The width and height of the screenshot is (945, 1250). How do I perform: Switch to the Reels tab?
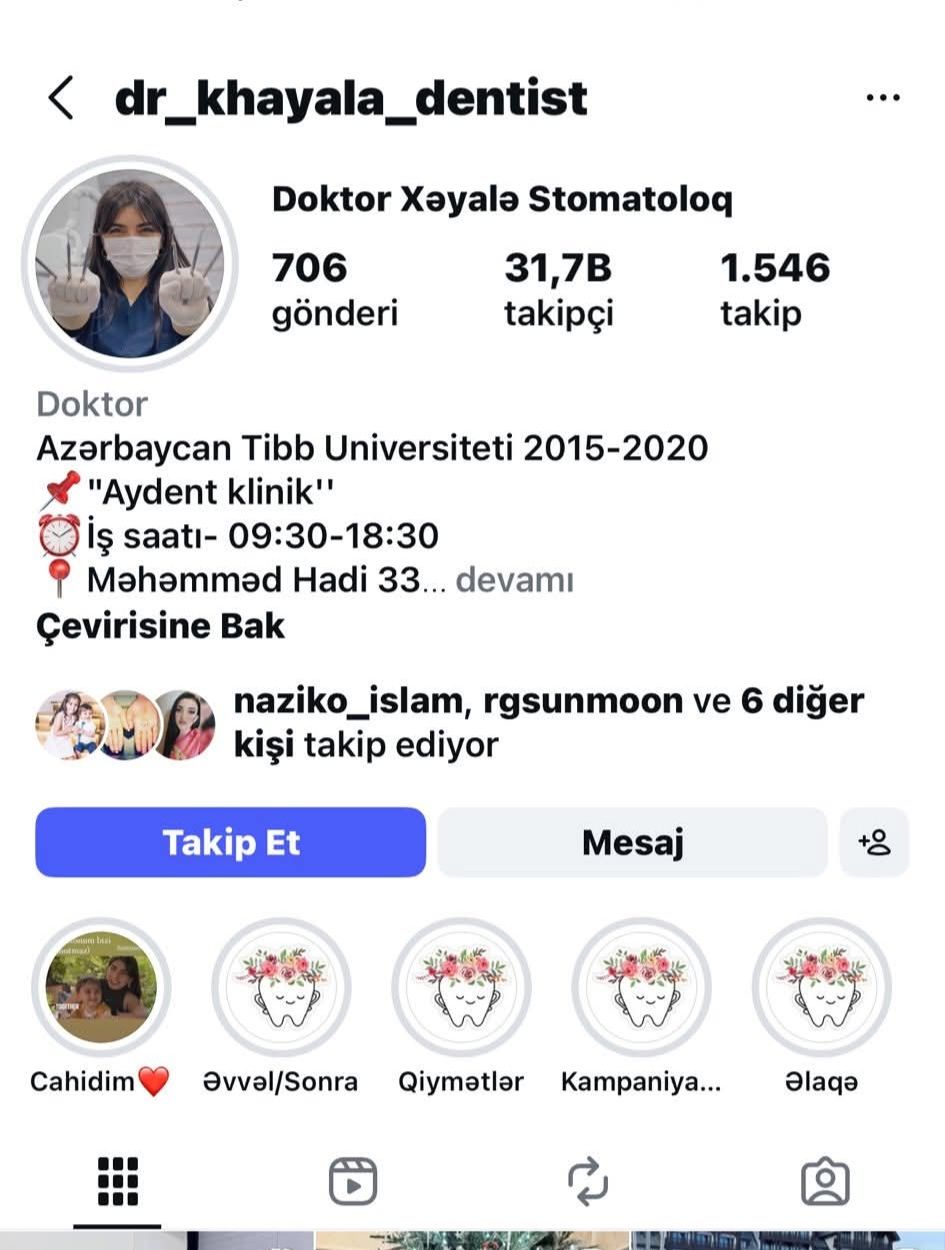353,1182
